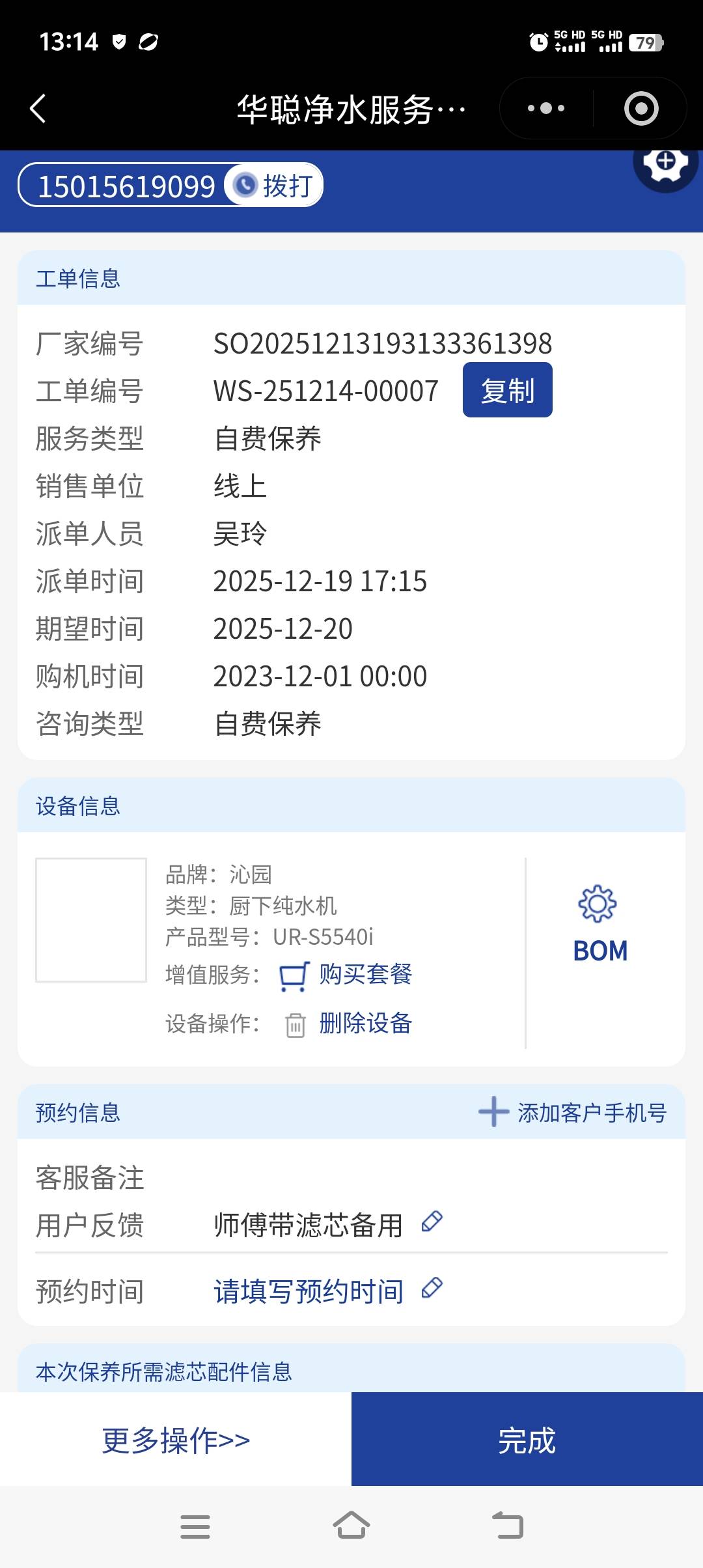Return to the system home screen
The height and width of the screenshot is (1568, 703).
pyautogui.click(x=351, y=1526)
